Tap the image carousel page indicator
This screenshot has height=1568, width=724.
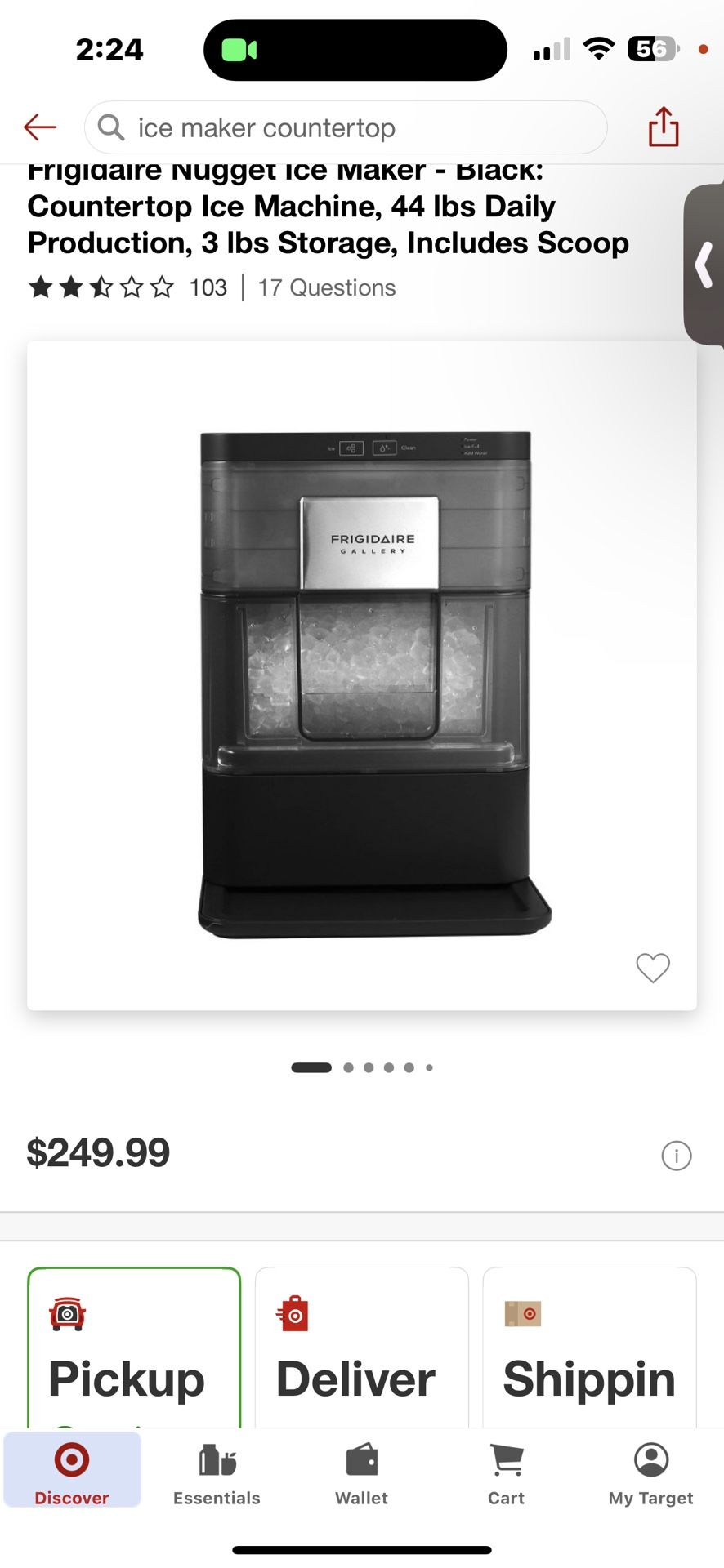[362, 1067]
